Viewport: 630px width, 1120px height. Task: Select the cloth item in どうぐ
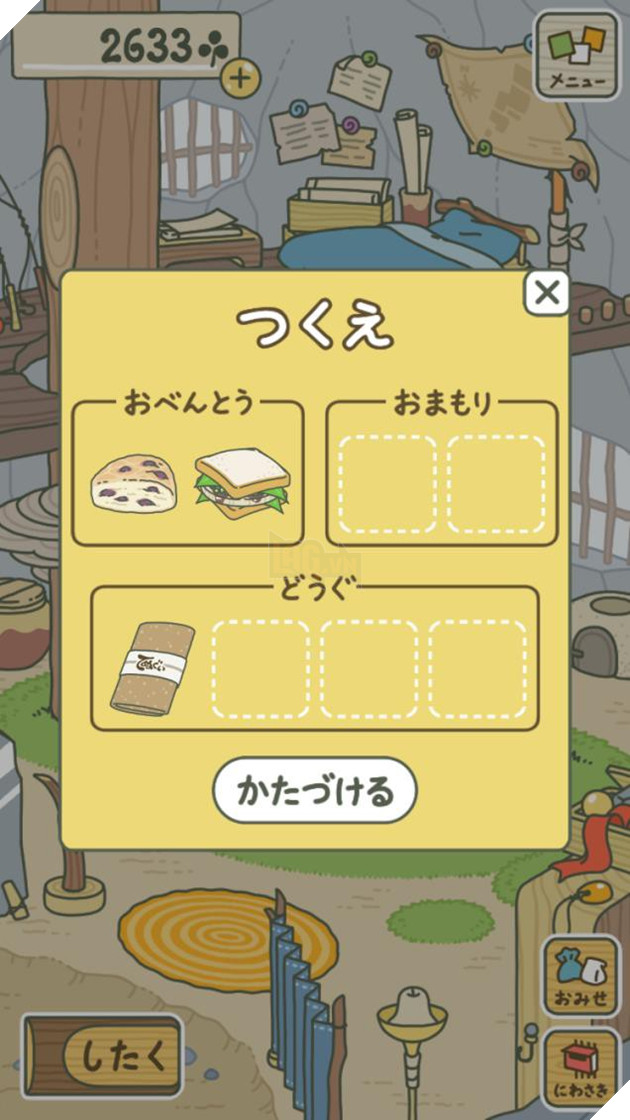[x=152, y=667]
